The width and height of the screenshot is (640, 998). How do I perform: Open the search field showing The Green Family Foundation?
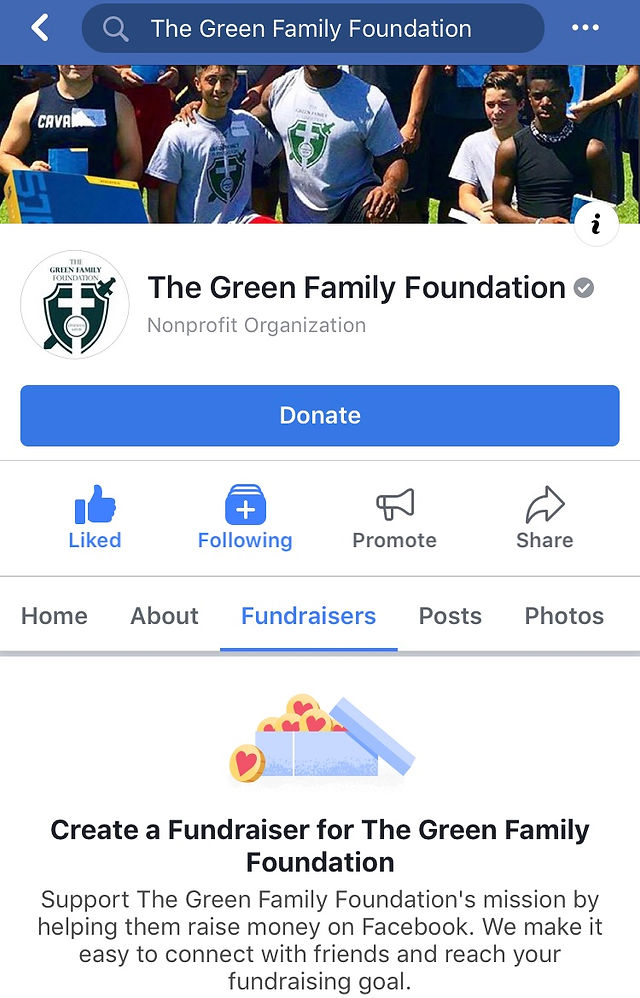pyautogui.click(x=313, y=29)
